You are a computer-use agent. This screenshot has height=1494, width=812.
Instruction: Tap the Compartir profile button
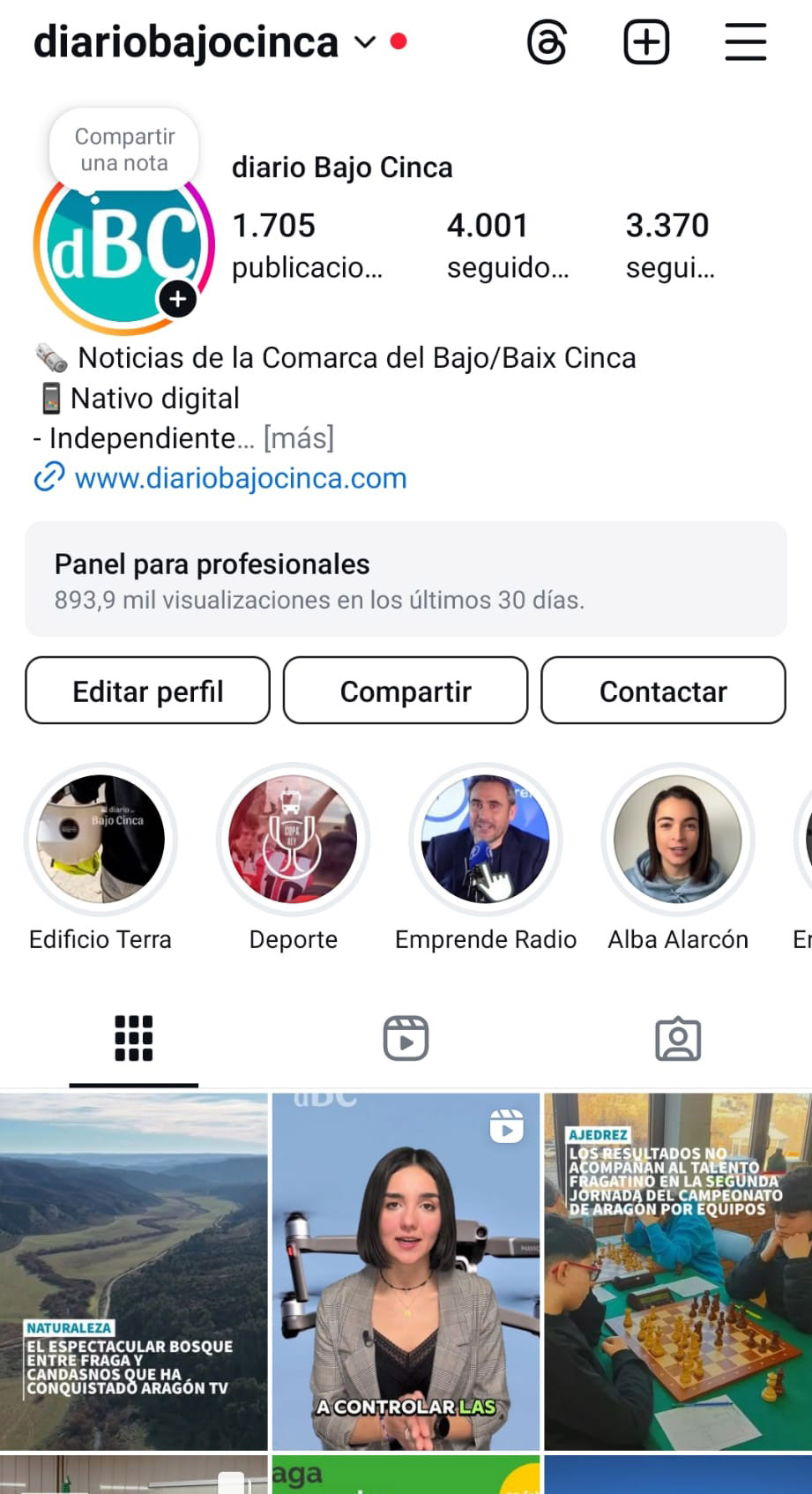click(406, 691)
